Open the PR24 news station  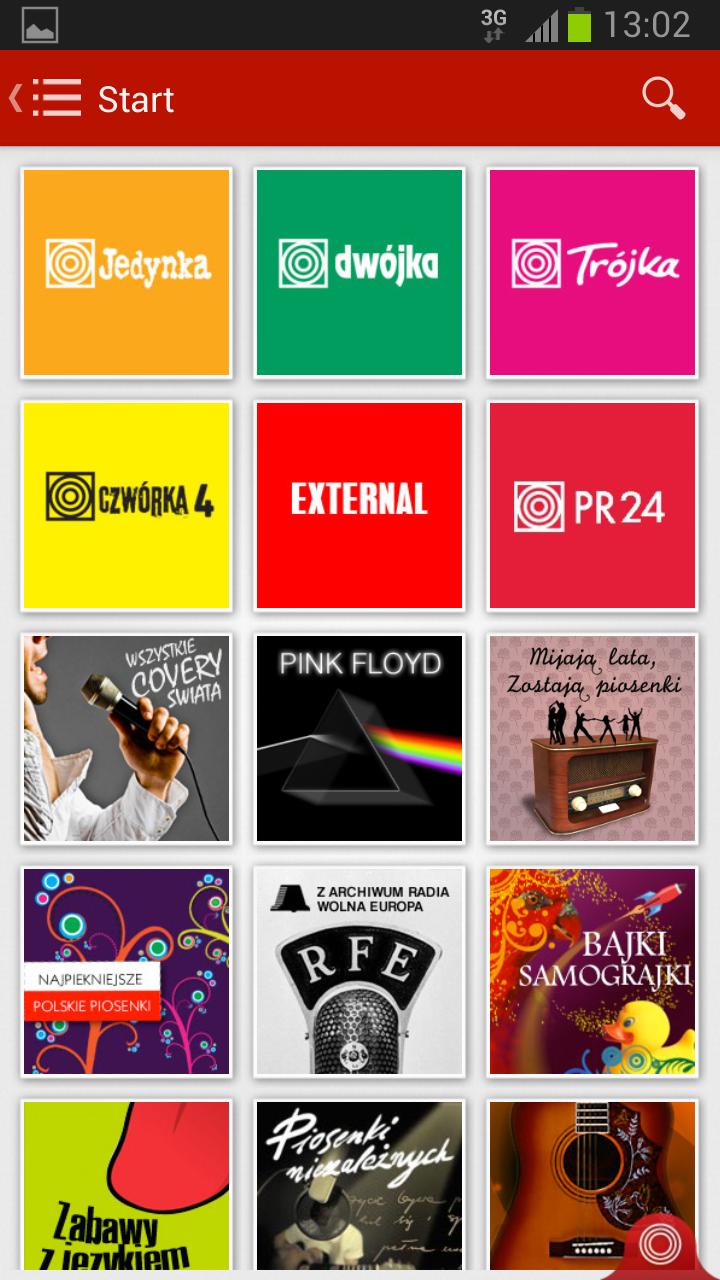coord(592,505)
